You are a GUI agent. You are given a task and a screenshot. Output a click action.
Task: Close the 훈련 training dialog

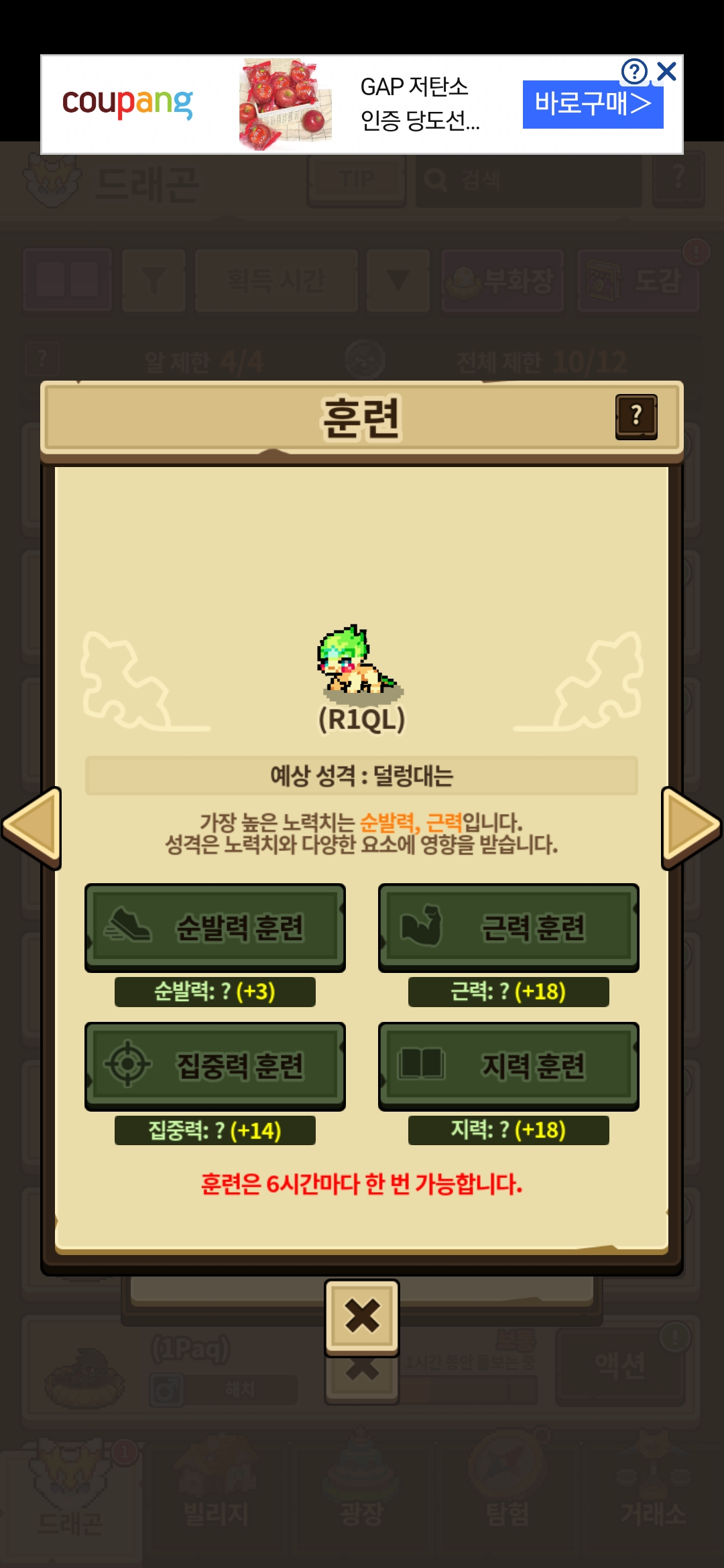362,1316
